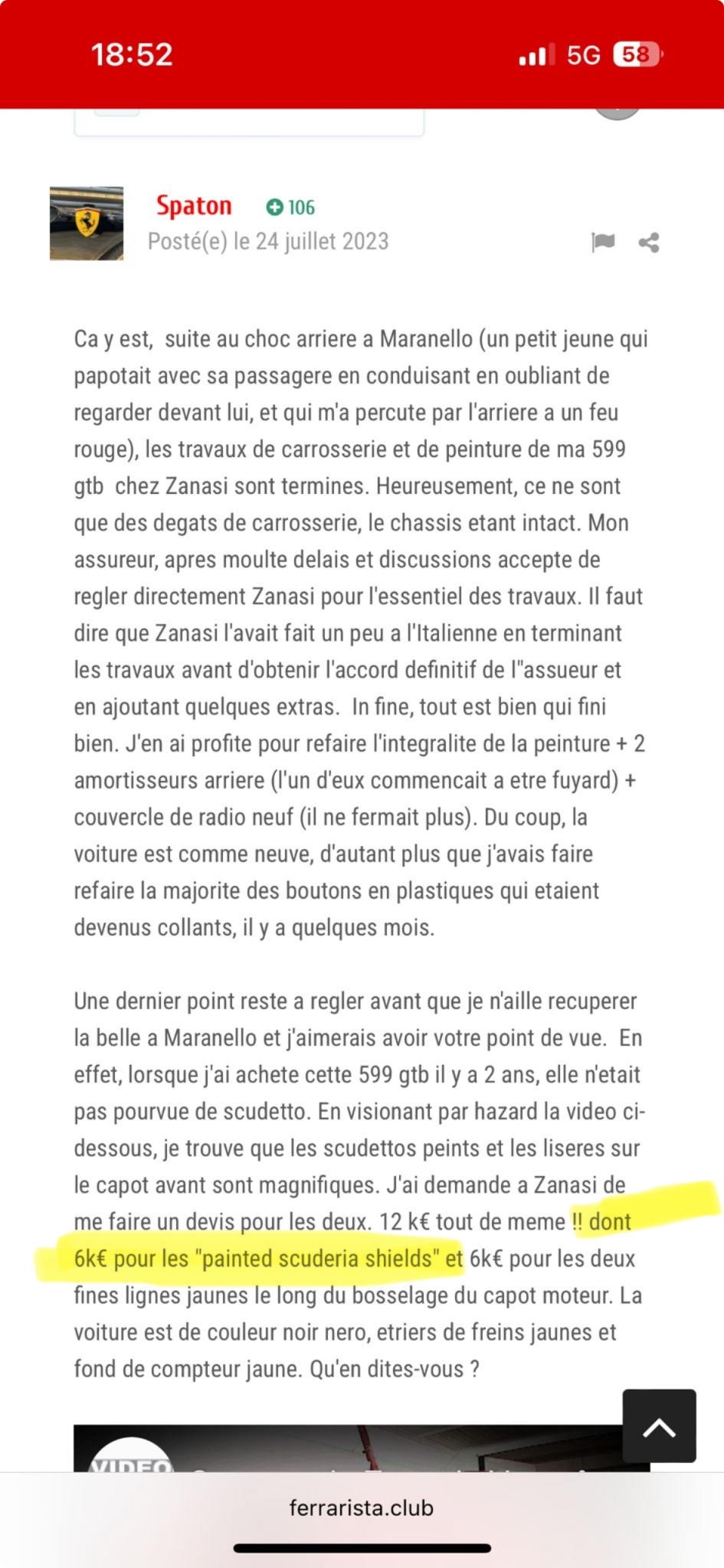Share Spaton's post
724x1568 pixels.
[649, 243]
